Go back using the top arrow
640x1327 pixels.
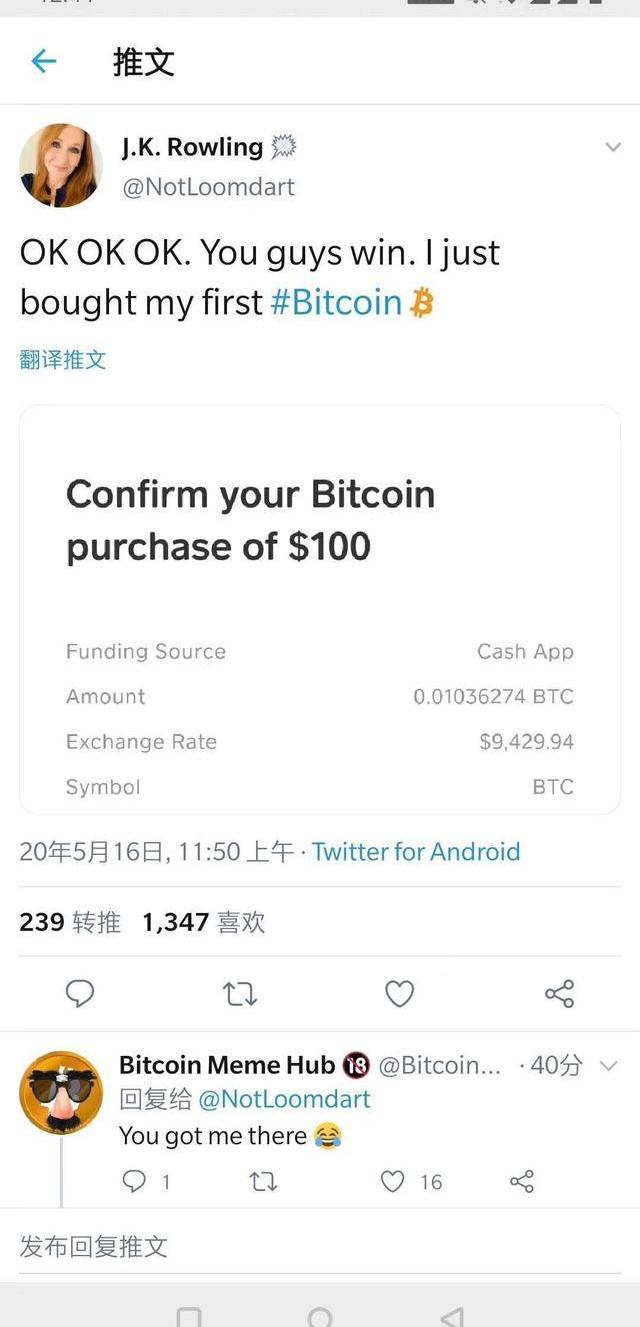(44, 62)
